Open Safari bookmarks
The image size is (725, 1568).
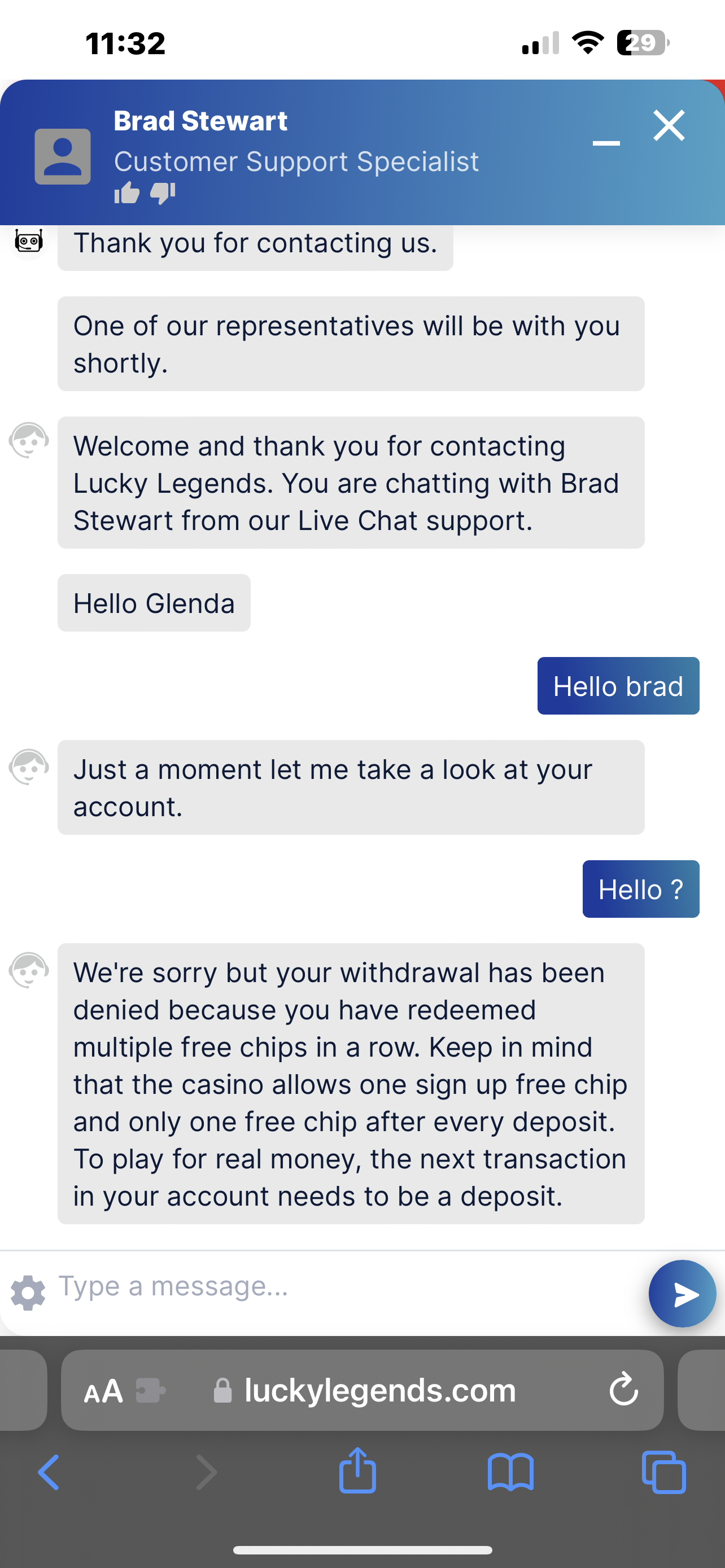(510, 1473)
